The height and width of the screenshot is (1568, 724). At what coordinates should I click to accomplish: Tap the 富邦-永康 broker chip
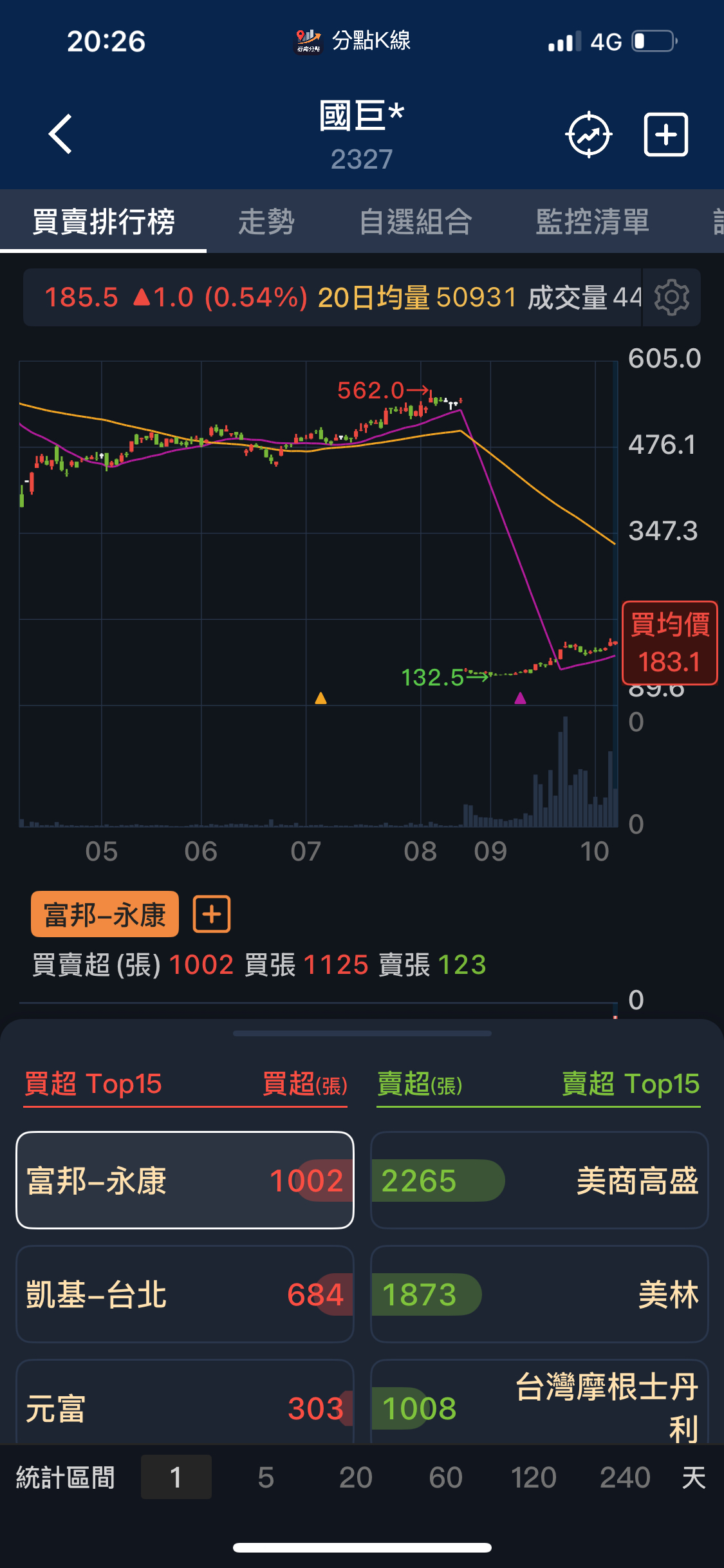click(x=105, y=914)
